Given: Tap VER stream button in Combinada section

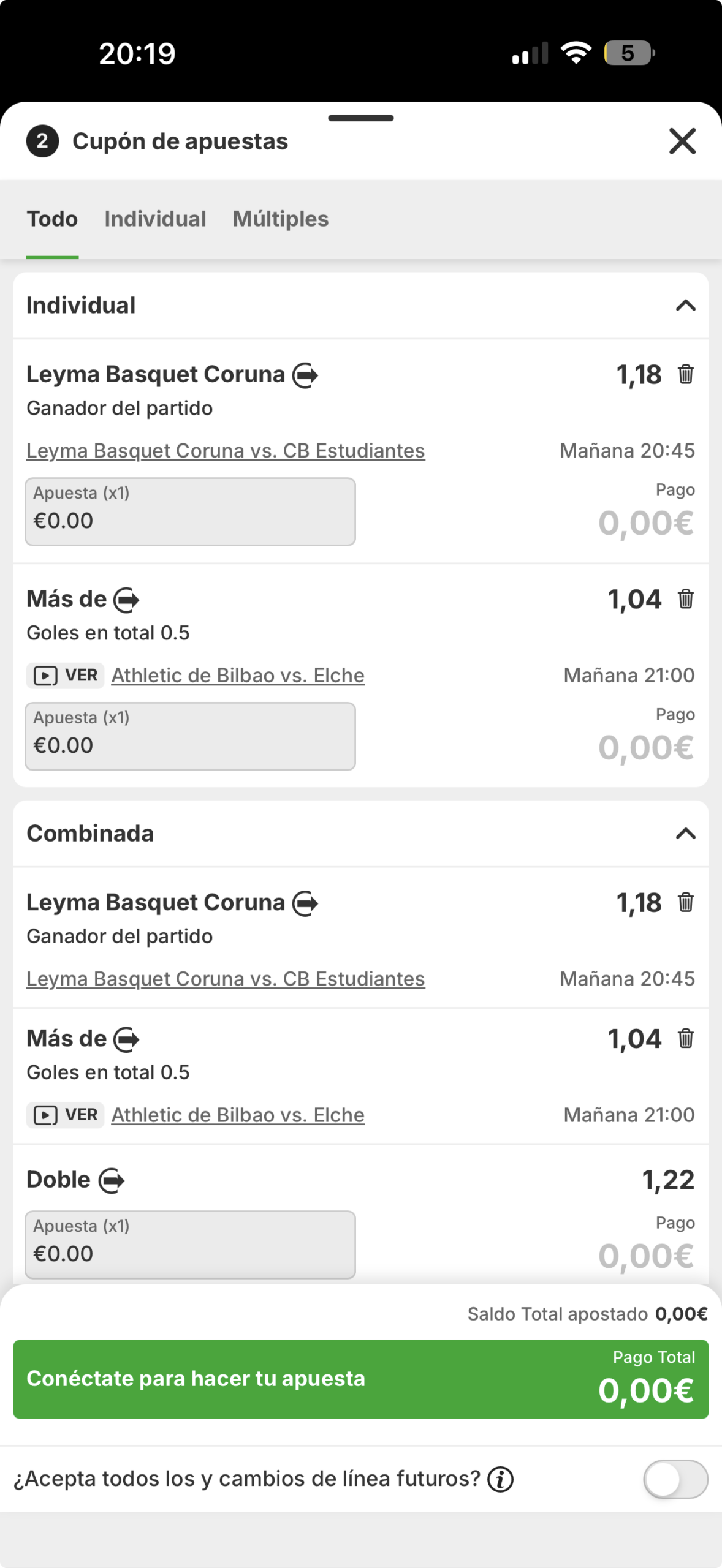Looking at the screenshot, I should 65,1115.
